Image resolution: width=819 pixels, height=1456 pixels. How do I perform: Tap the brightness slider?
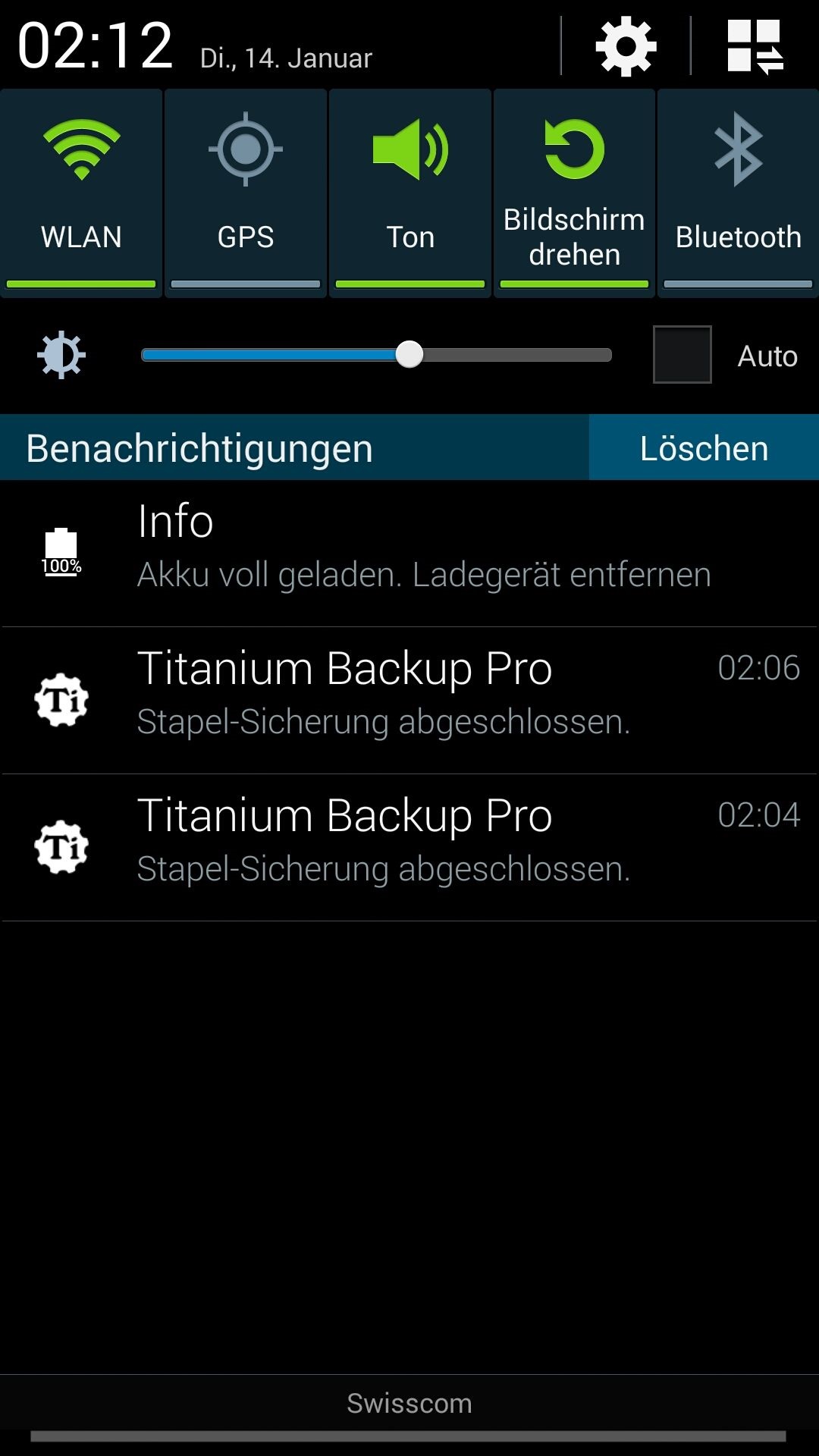[376, 355]
